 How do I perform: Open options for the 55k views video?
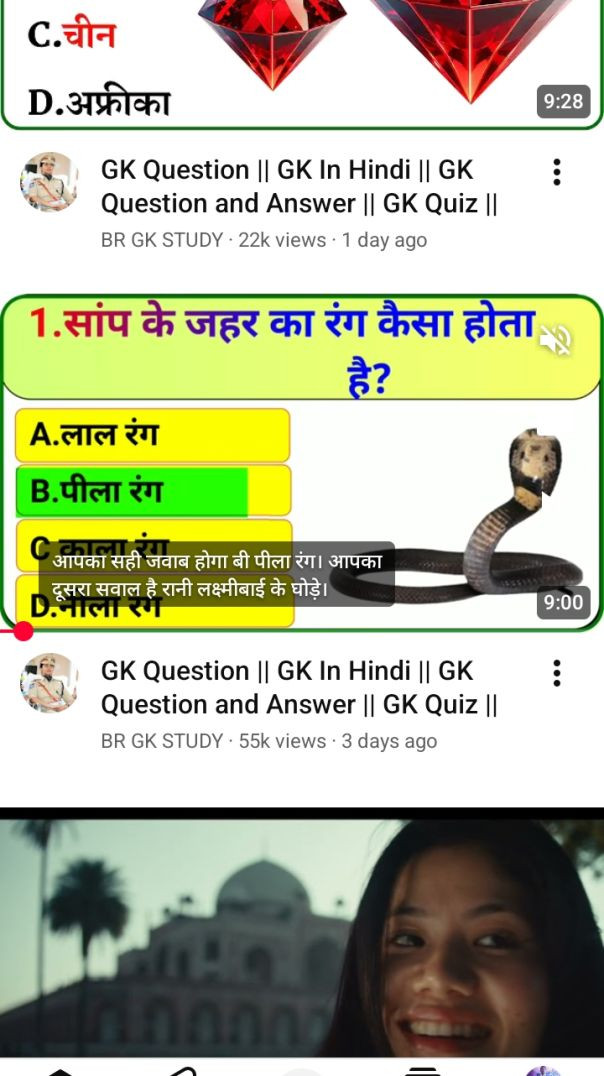point(557,673)
